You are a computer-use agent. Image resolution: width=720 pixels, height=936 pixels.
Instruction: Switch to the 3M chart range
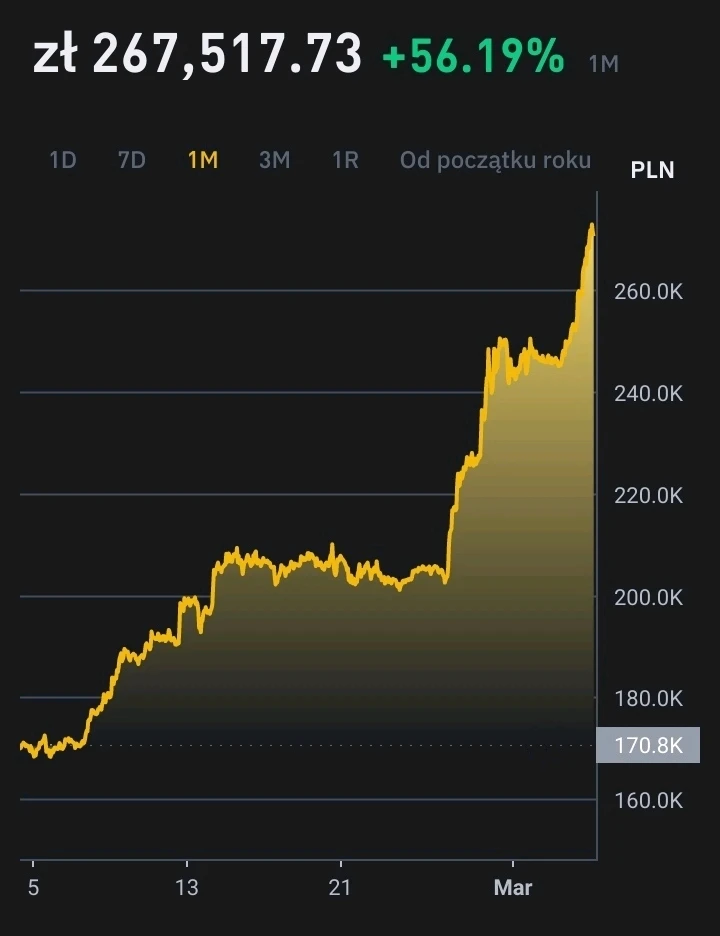275,160
